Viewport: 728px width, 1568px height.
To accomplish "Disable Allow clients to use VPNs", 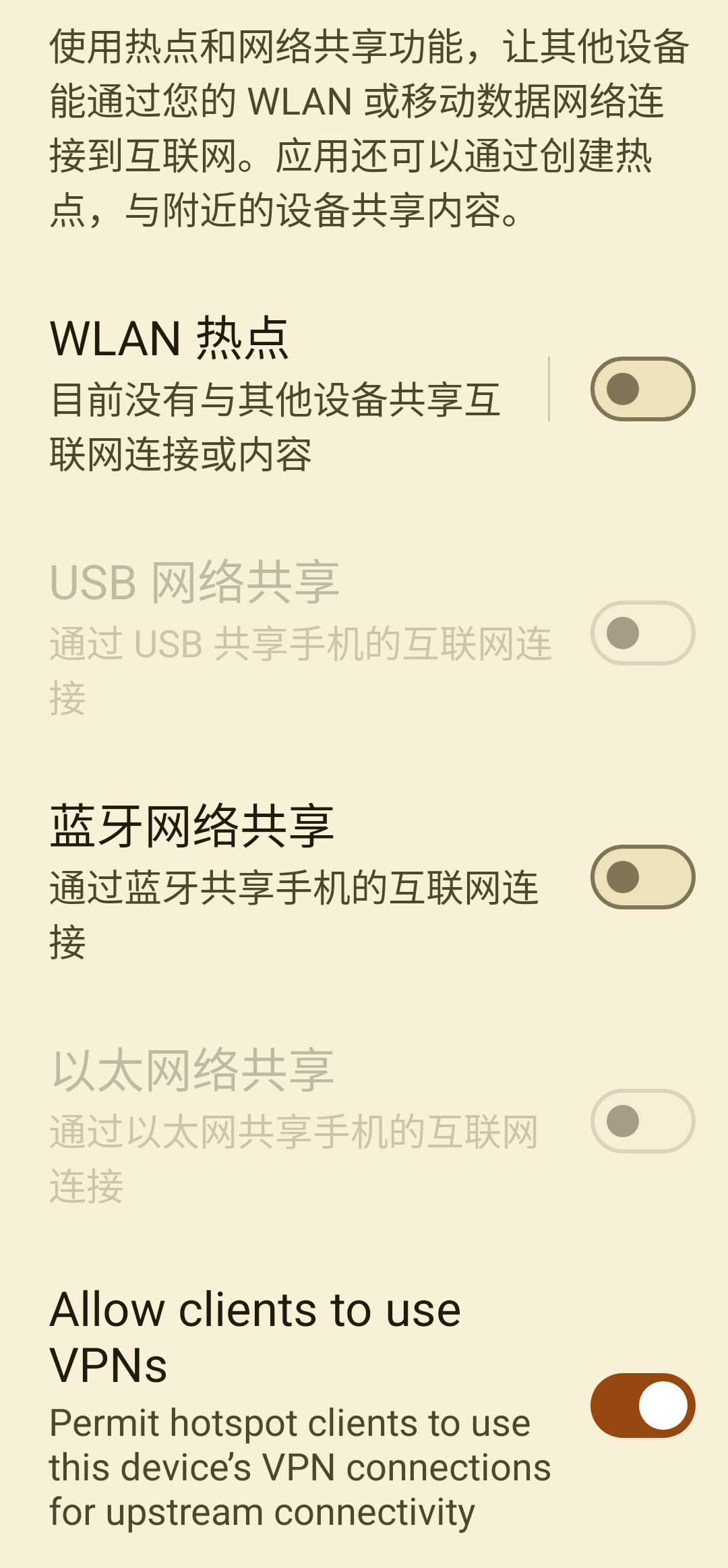I will point(642,1406).
